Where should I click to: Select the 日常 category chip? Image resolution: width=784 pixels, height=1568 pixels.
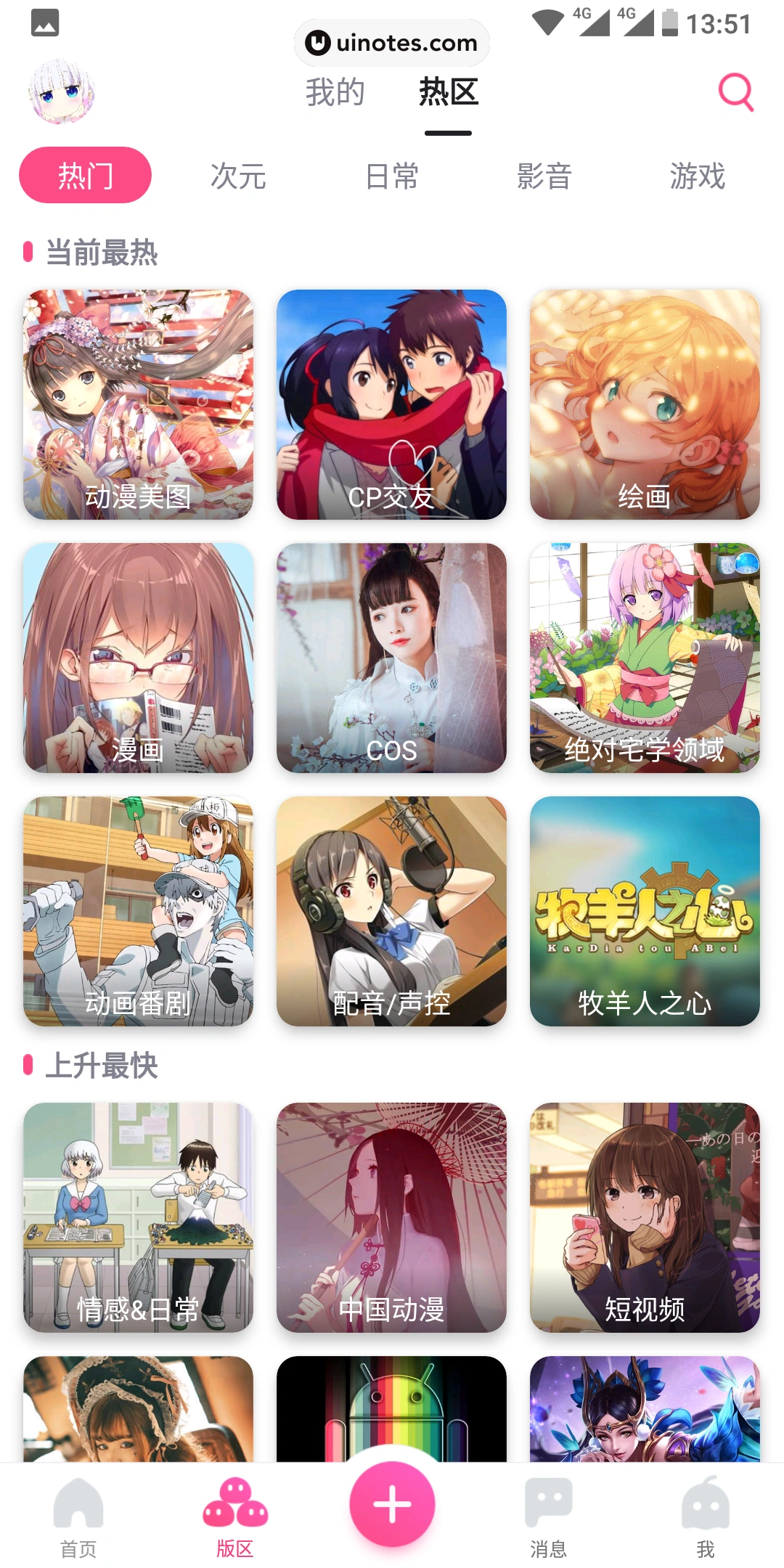[392, 176]
